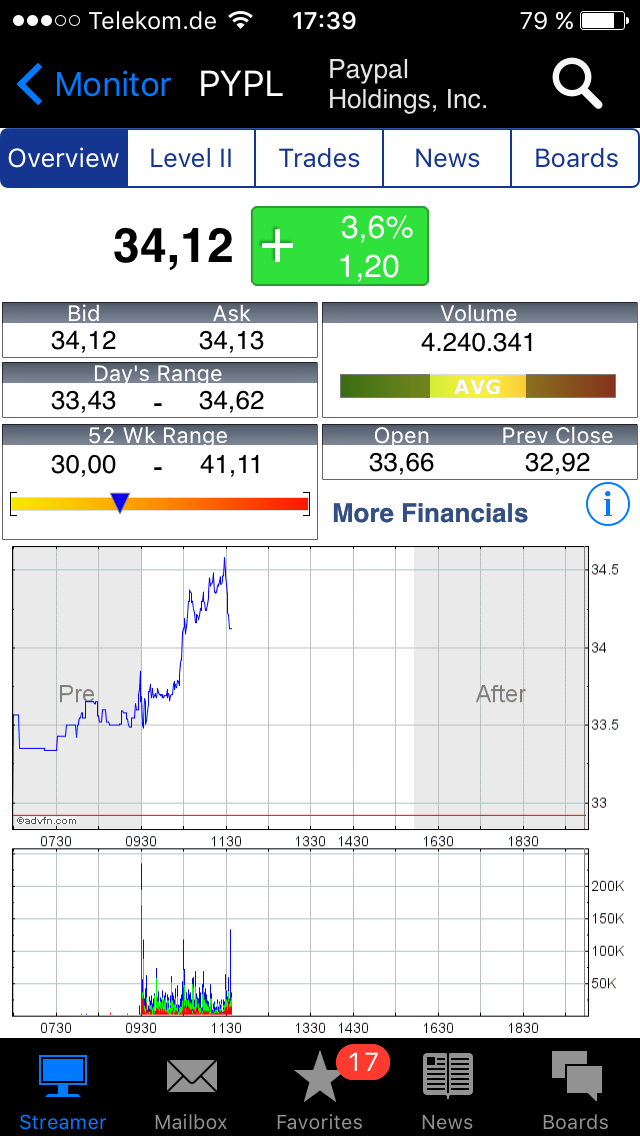The height and width of the screenshot is (1136, 640).
Task: Tap the blue info icon
Action: coord(607,505)
